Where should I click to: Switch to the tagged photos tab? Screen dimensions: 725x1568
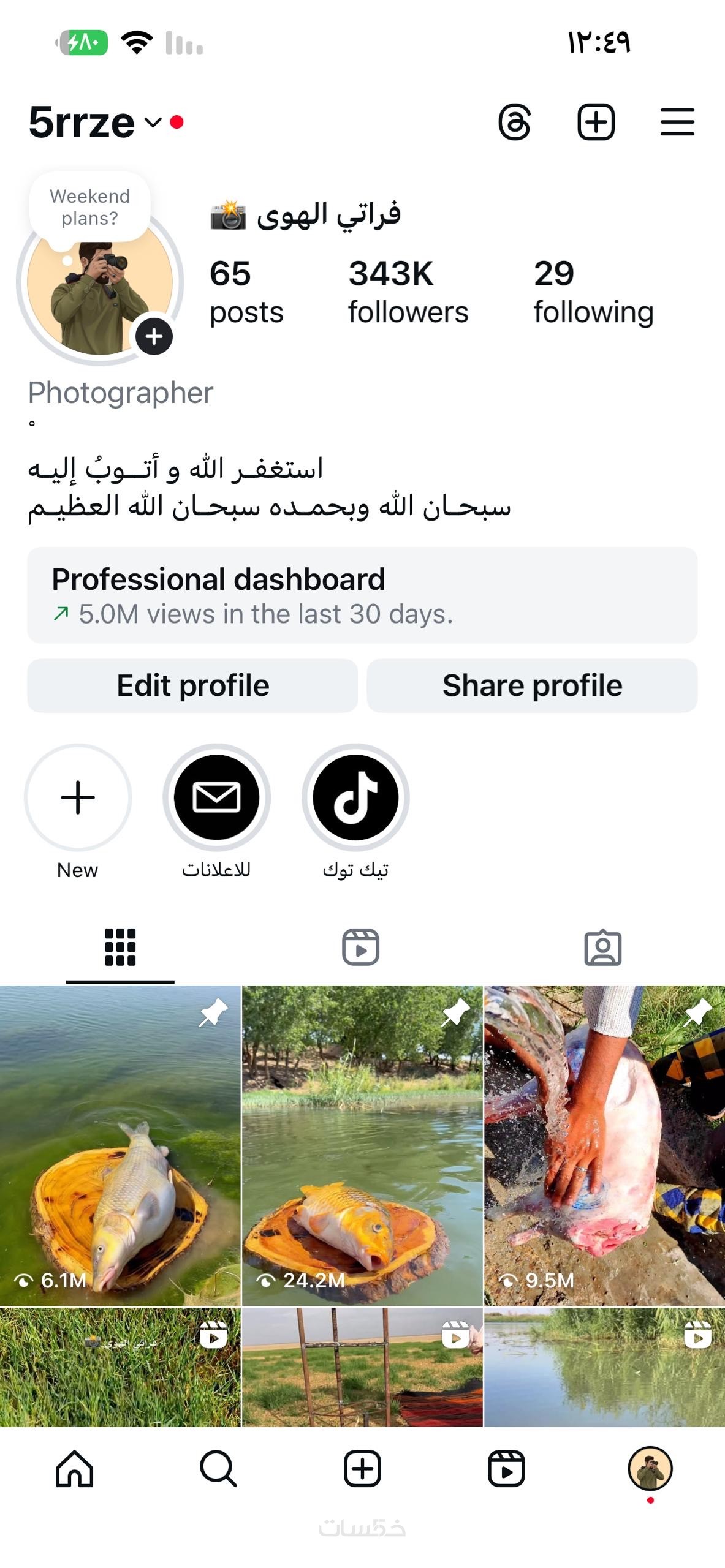[602, 947]
